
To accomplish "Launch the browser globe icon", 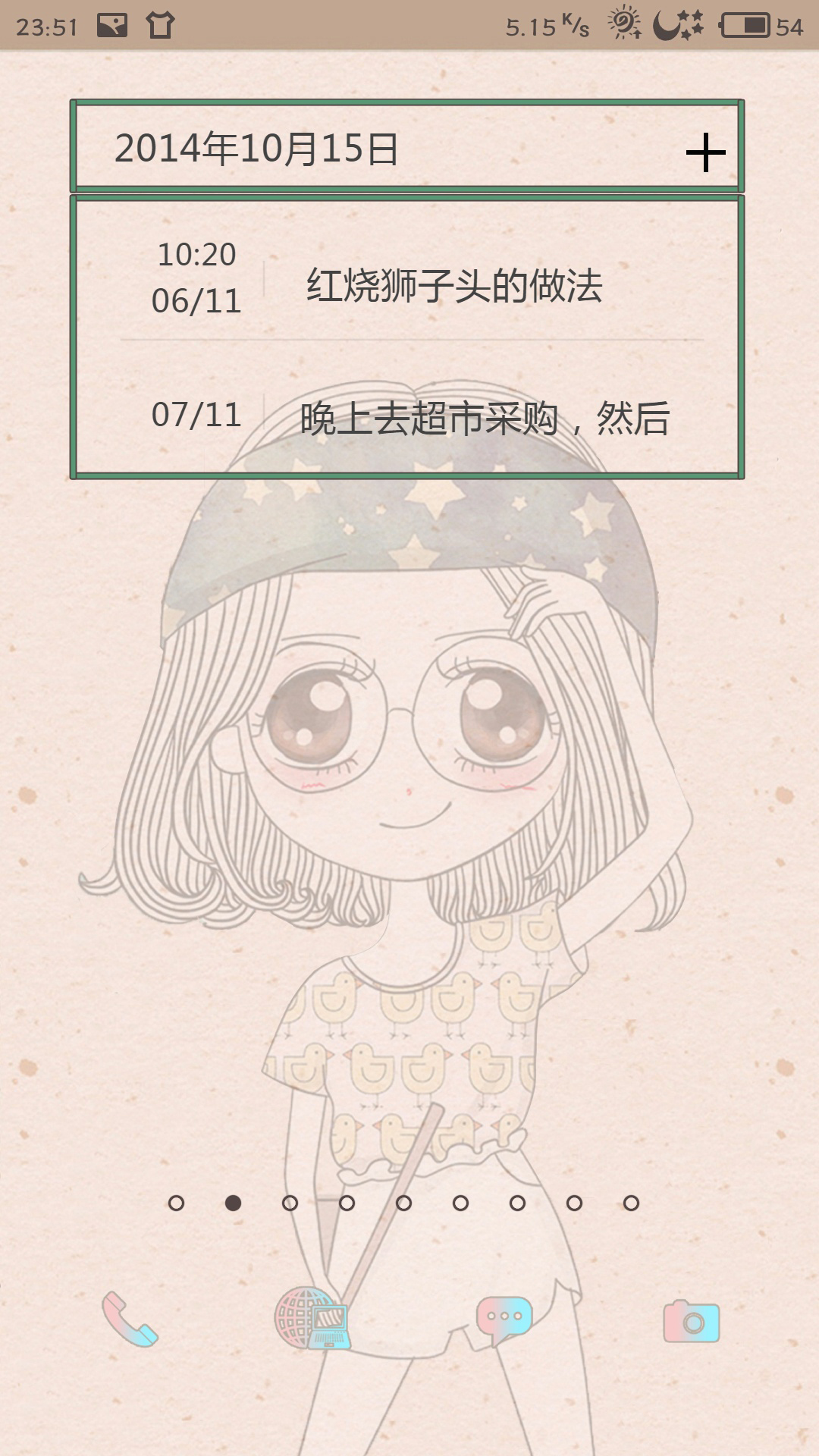I will click(x=312, y=1319).
